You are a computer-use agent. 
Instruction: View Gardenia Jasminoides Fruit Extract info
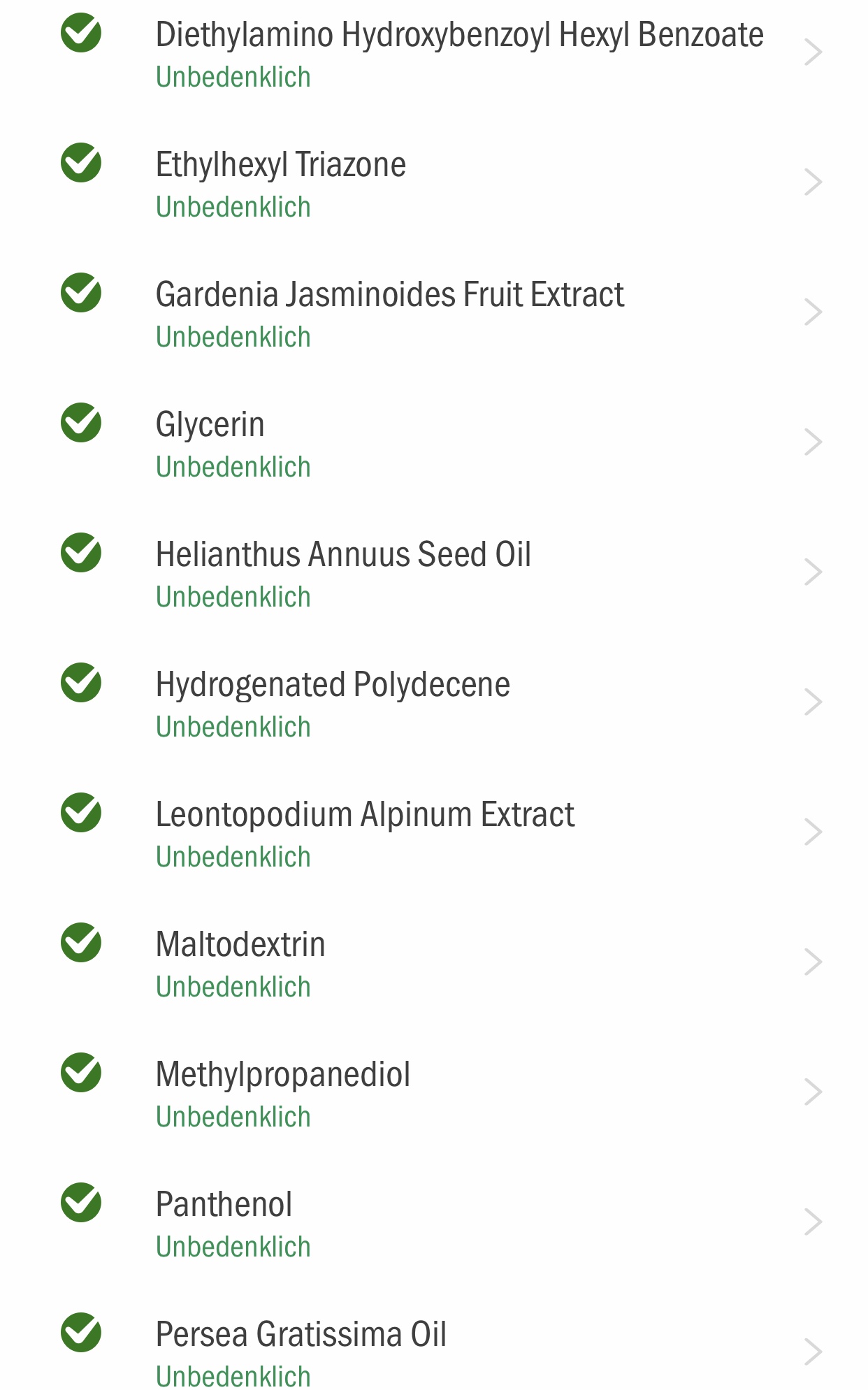[434, 313]
